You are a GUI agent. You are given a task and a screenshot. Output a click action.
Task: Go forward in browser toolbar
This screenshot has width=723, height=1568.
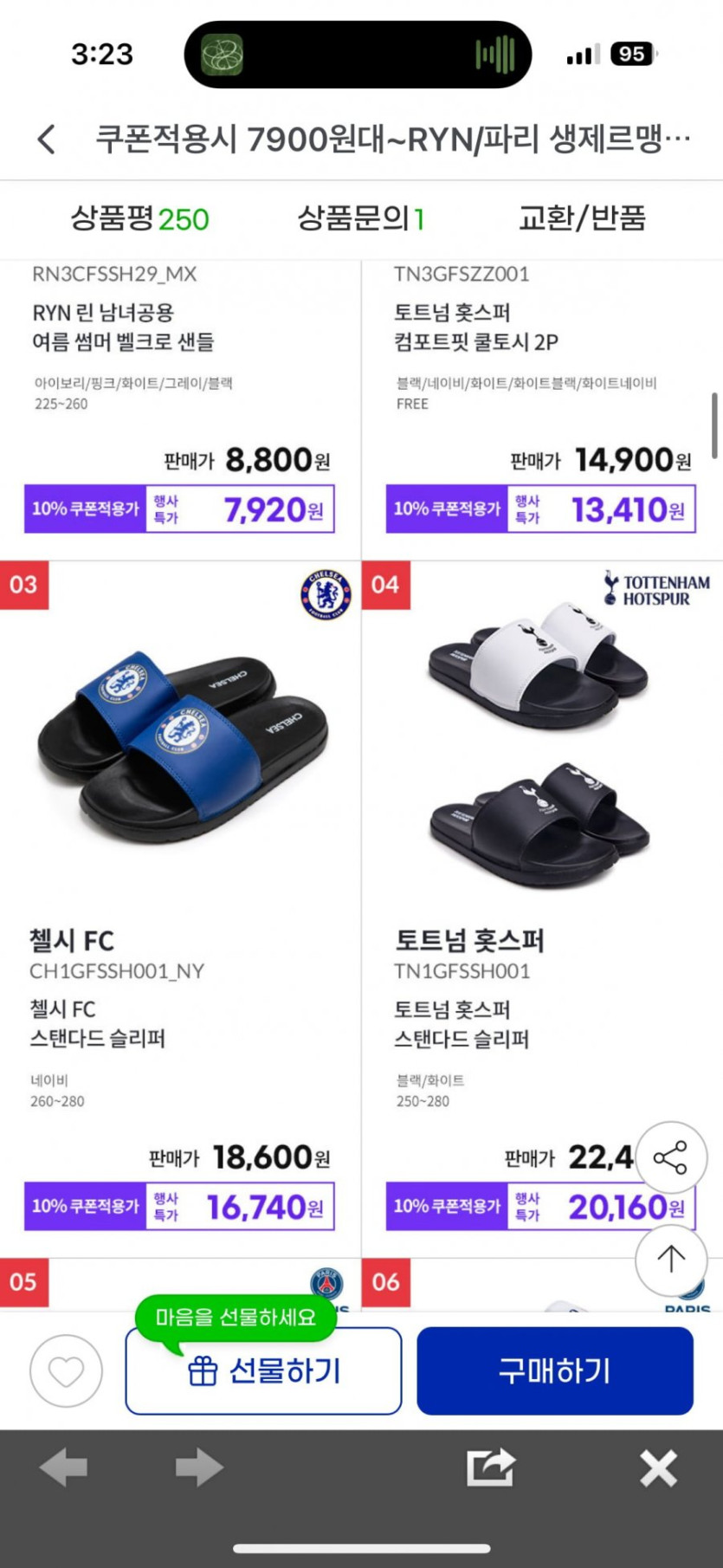[198, 1468]
